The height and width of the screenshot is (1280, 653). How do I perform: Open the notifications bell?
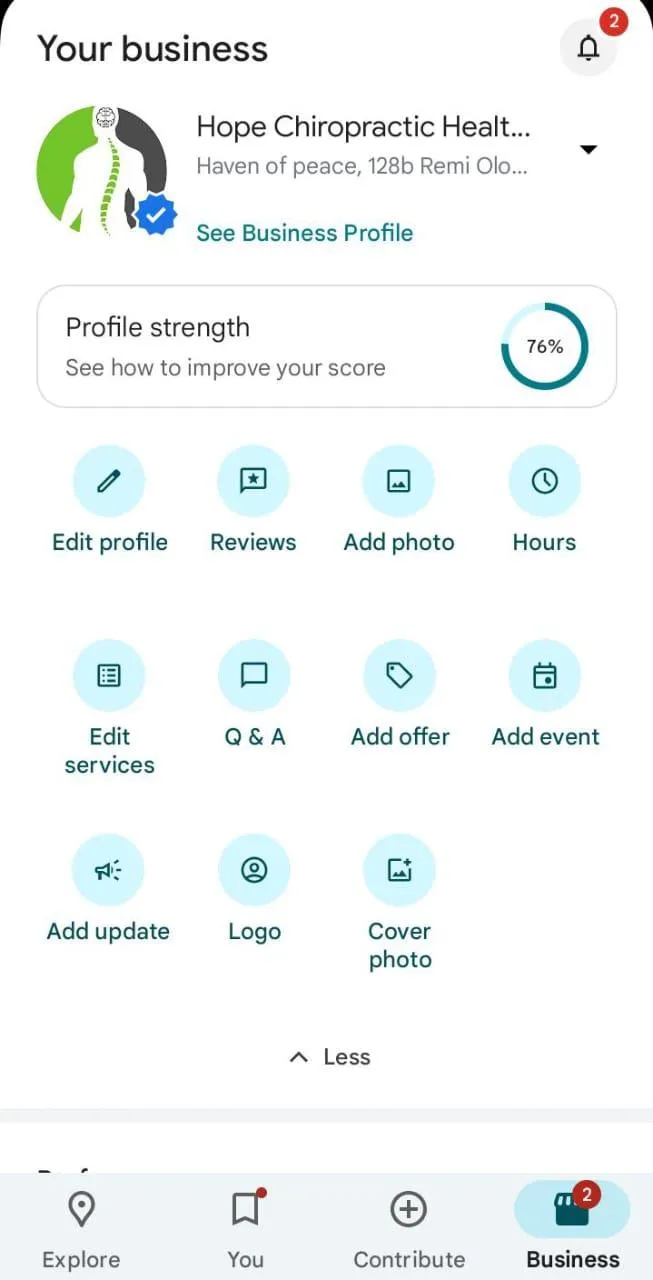pos(589,48)
